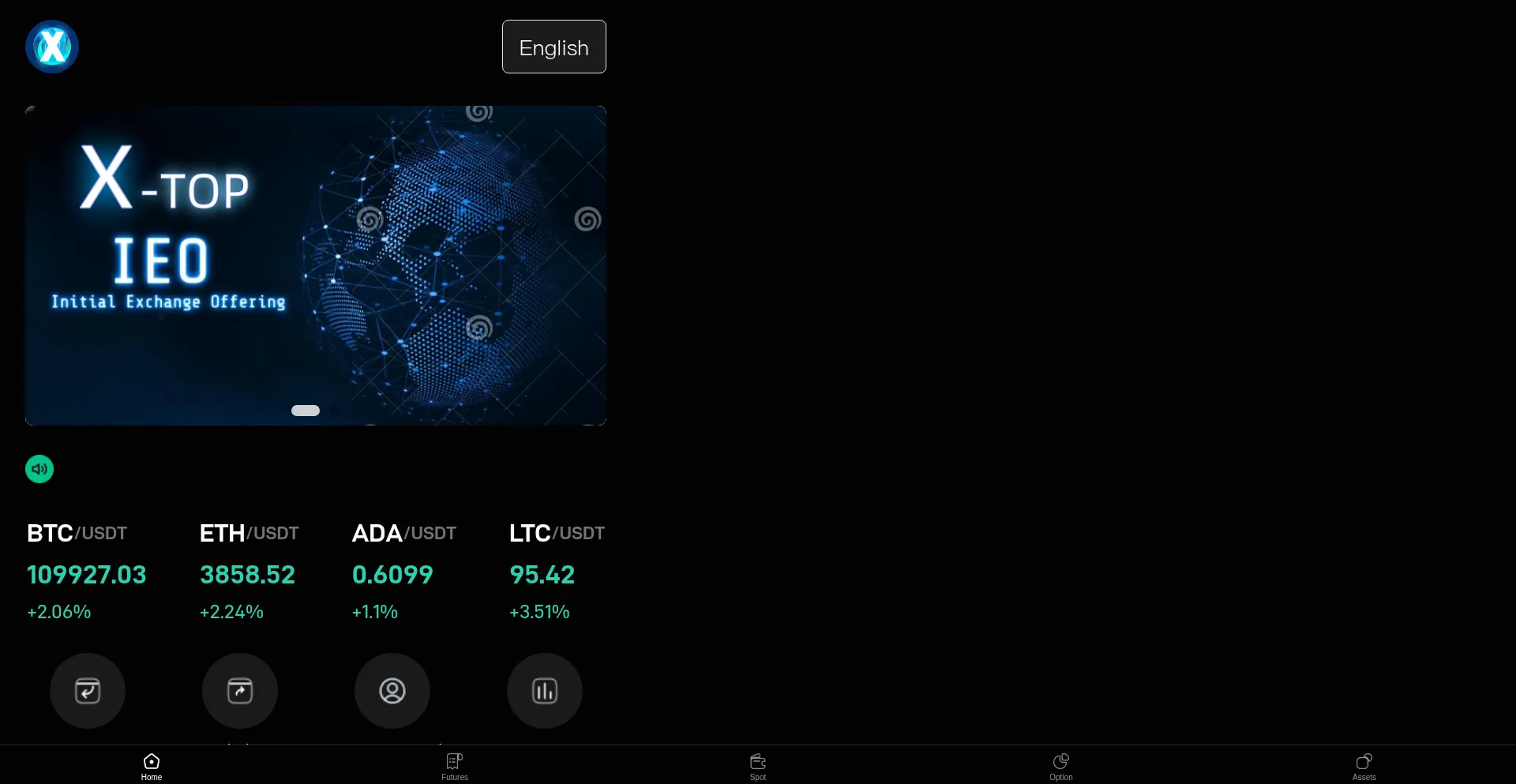Go to the Home tab

(152, 766)
